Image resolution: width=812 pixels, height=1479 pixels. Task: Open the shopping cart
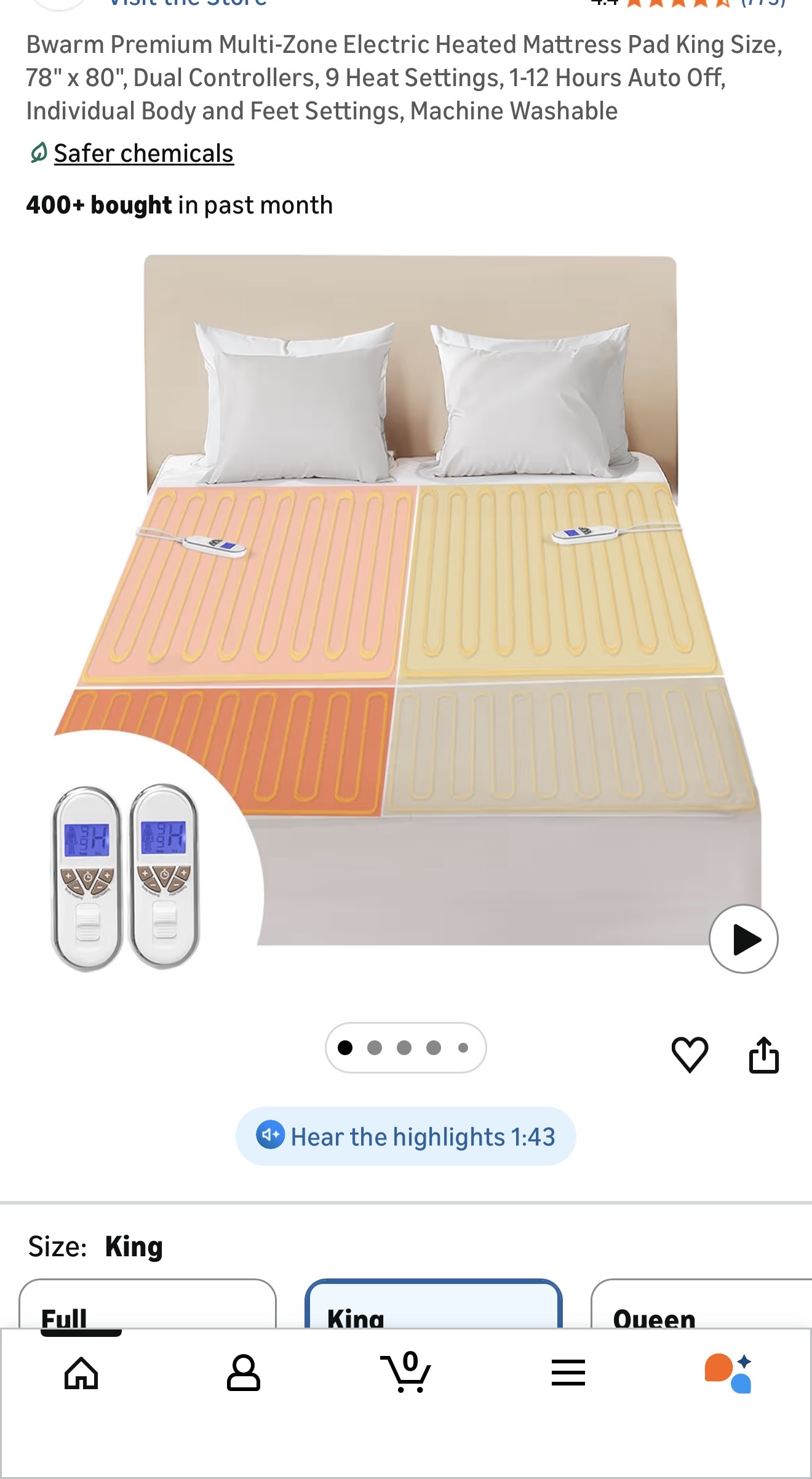[406, 1373]
